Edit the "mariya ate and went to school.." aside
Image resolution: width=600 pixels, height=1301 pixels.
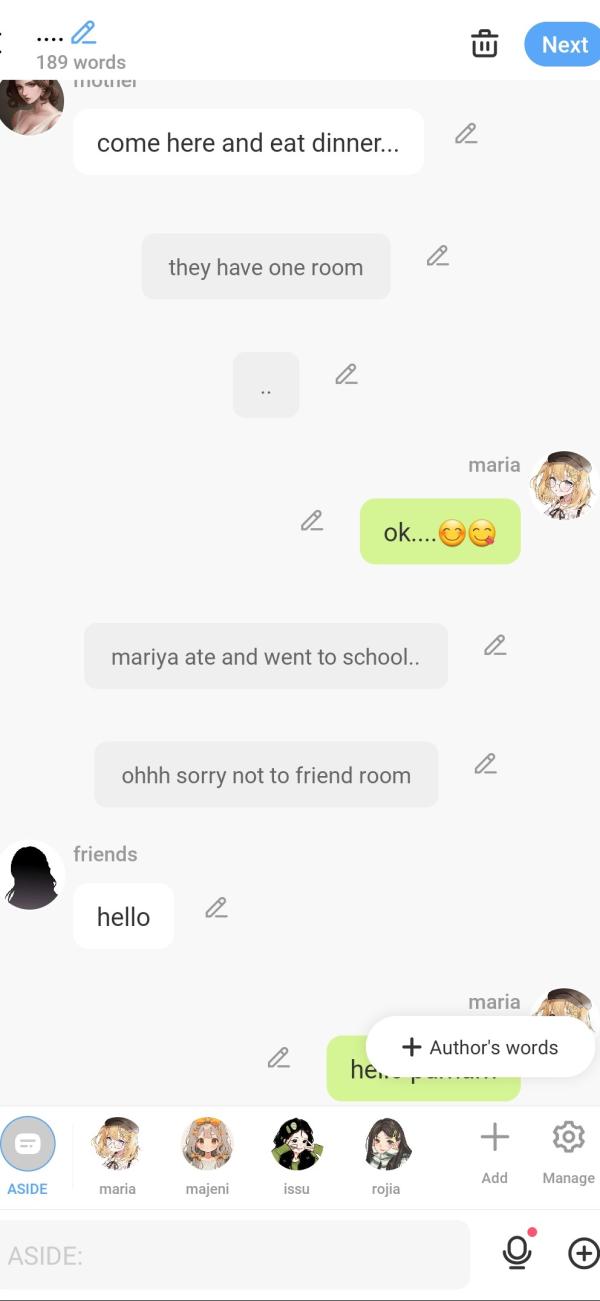pos(495,646)
